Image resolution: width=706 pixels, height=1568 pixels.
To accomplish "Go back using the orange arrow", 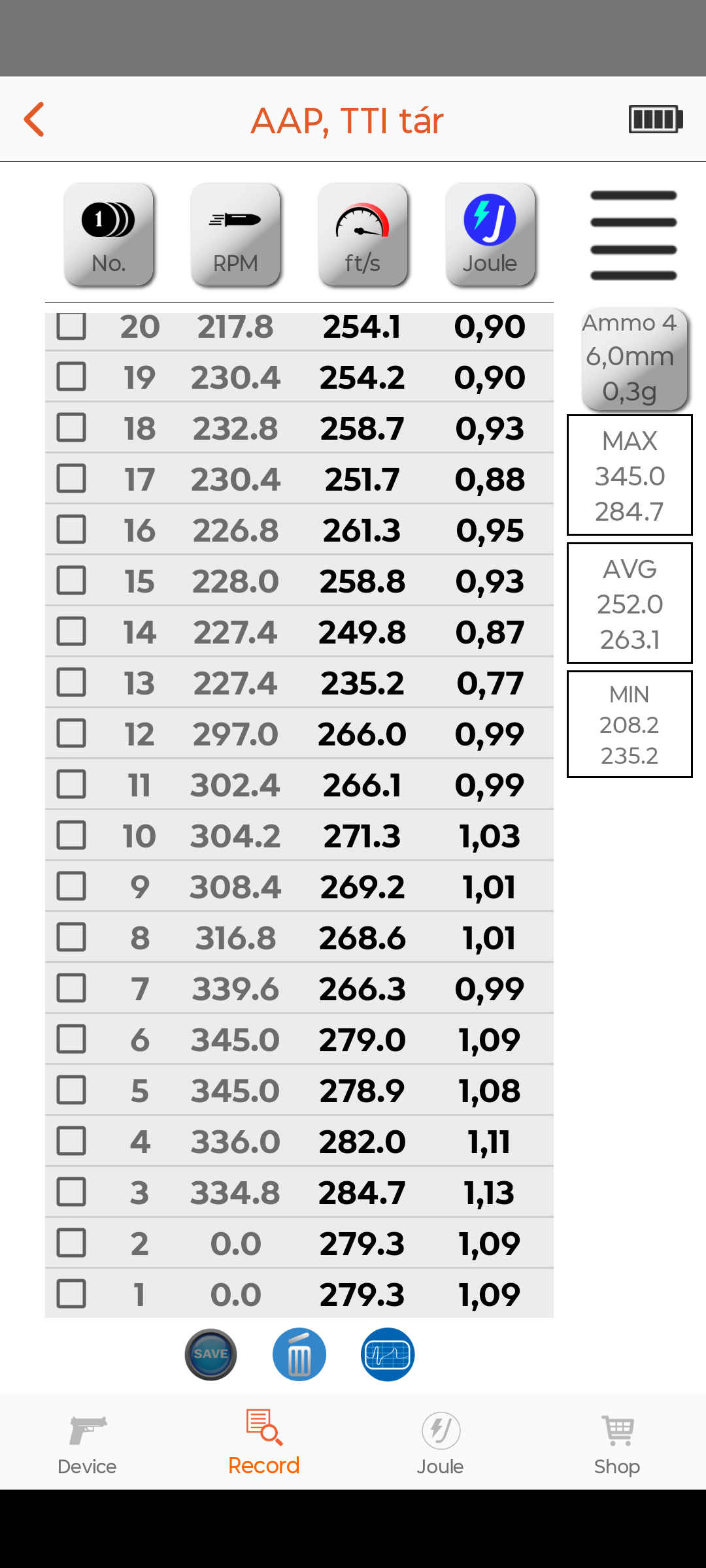I will click(34, 119).
